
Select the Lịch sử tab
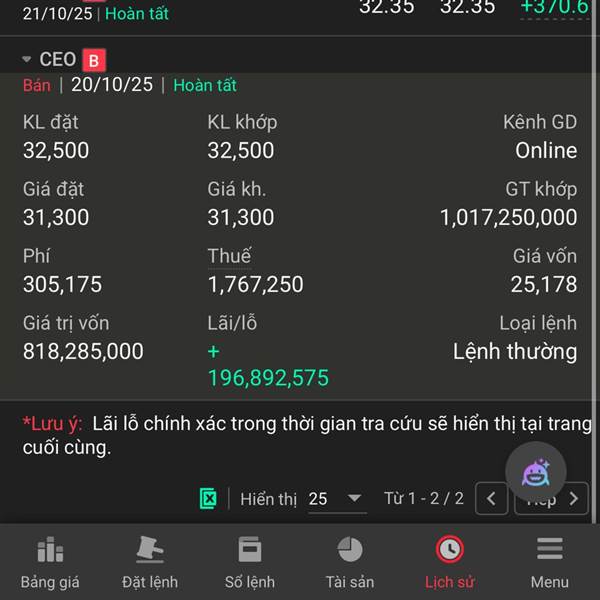[450, 562]
